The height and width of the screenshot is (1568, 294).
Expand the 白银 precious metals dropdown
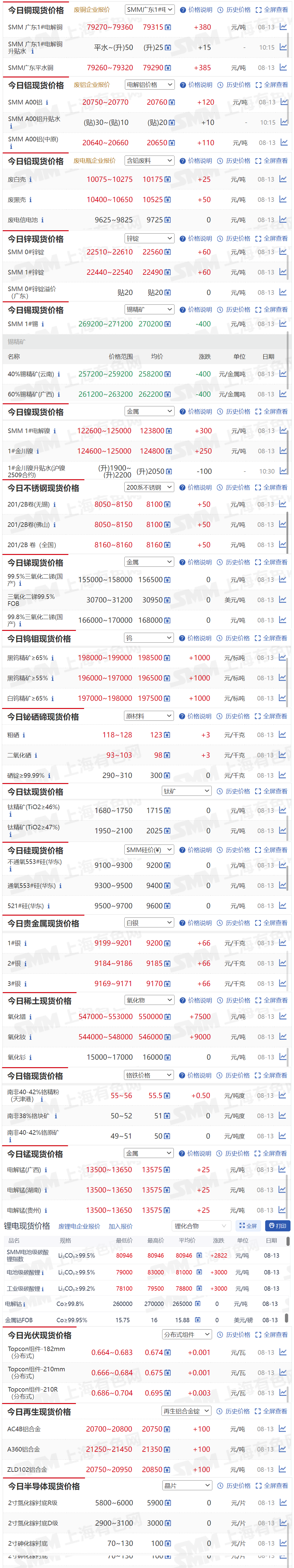coord(150,923)
